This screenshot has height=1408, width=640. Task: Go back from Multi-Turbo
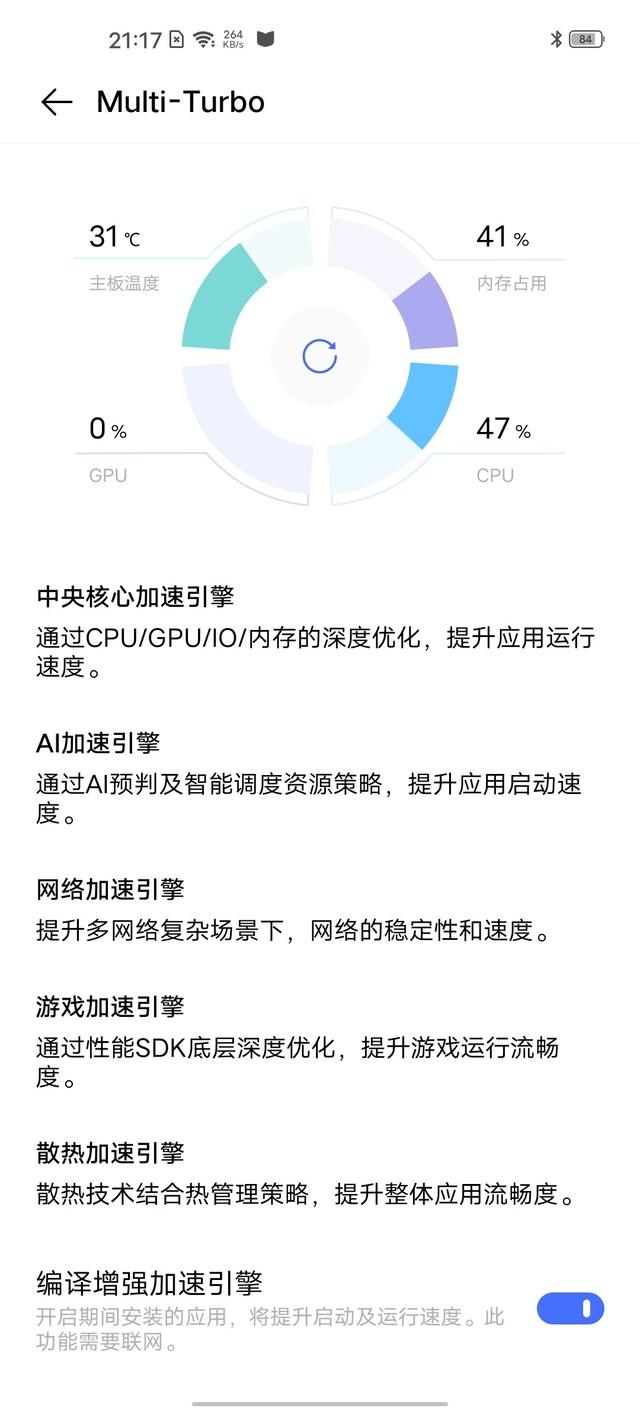[x=57, y=102]
